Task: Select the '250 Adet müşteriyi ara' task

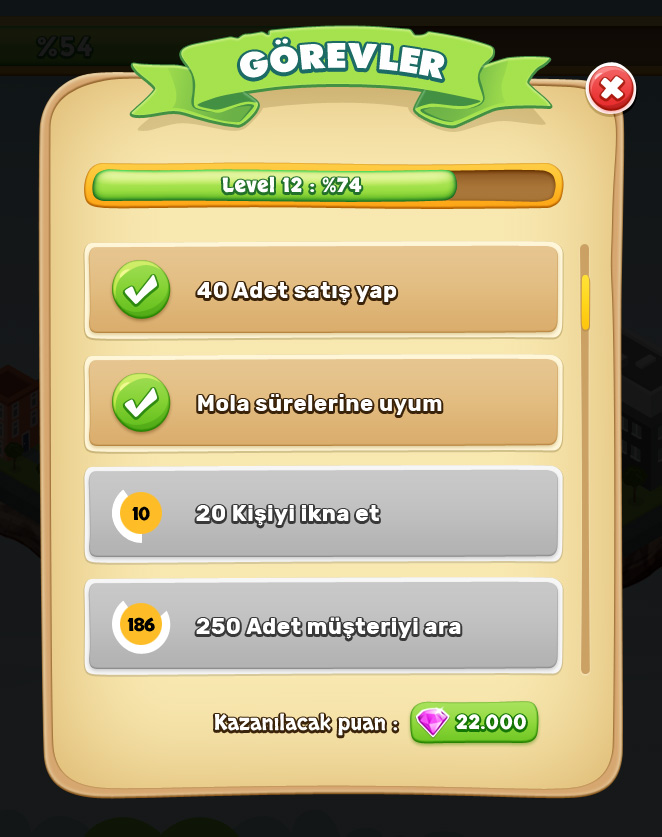Action: pyautogui.click(x=323, y=626)
